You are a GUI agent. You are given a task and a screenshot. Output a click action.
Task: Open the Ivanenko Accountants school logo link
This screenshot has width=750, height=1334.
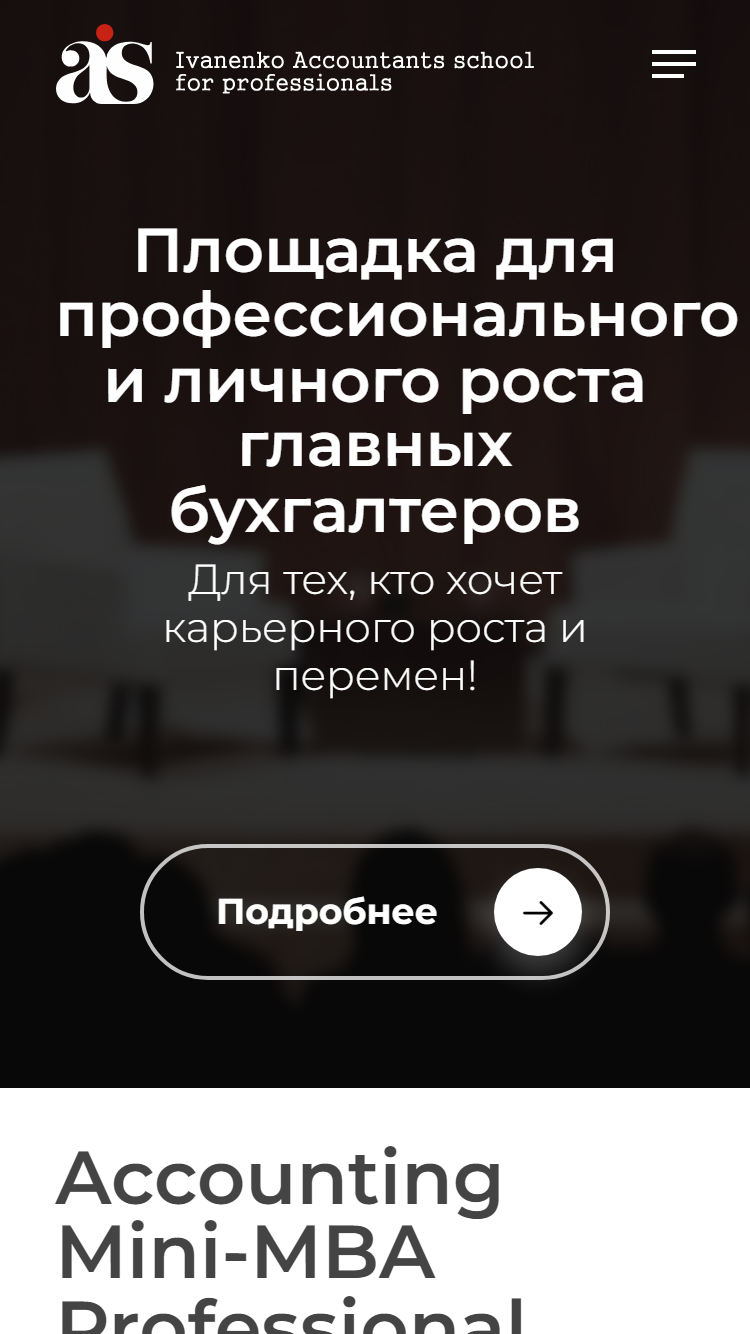pos(295,64)
